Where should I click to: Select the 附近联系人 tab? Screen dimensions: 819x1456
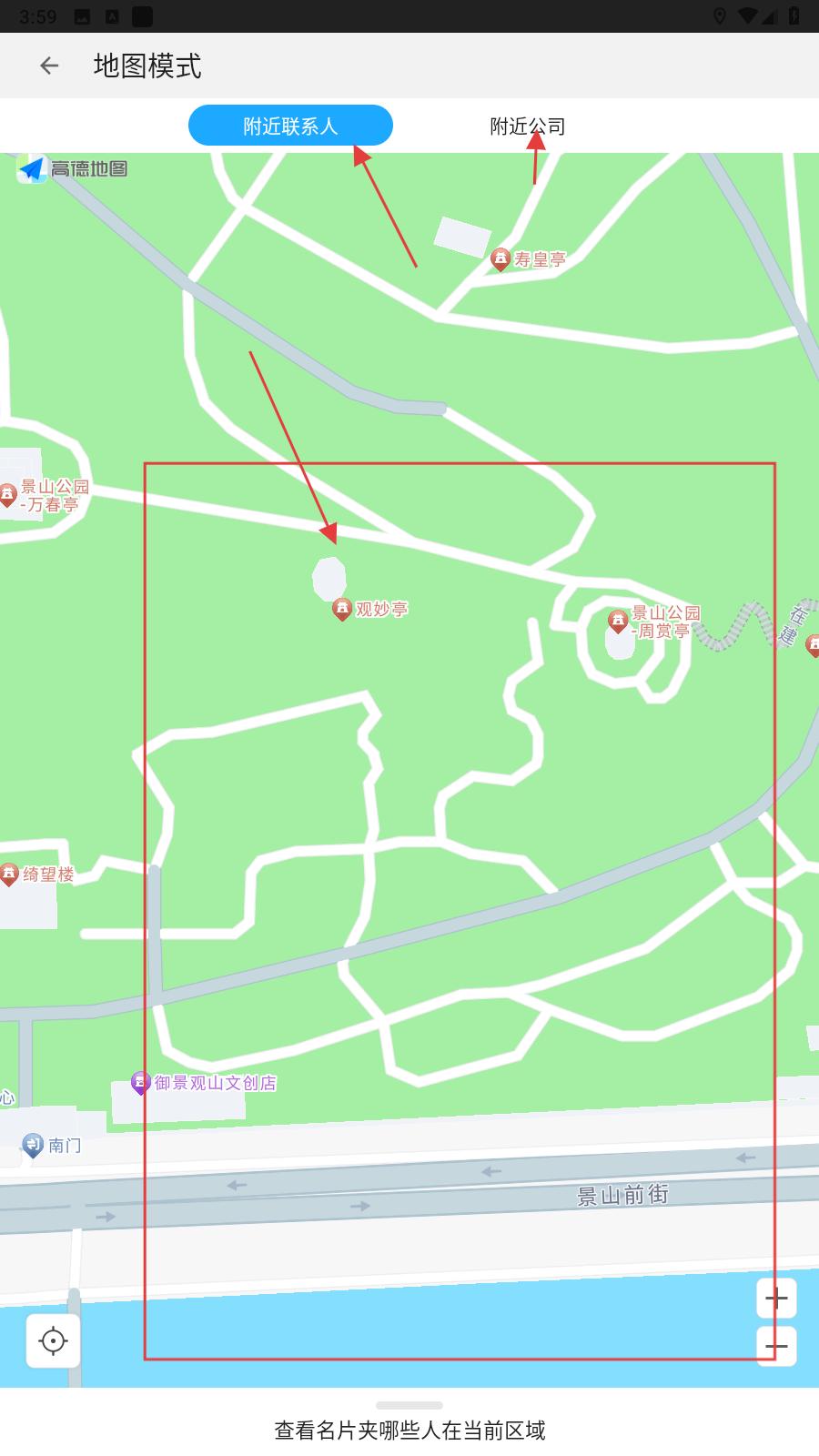pyautogui.click(x=290, y=126)
